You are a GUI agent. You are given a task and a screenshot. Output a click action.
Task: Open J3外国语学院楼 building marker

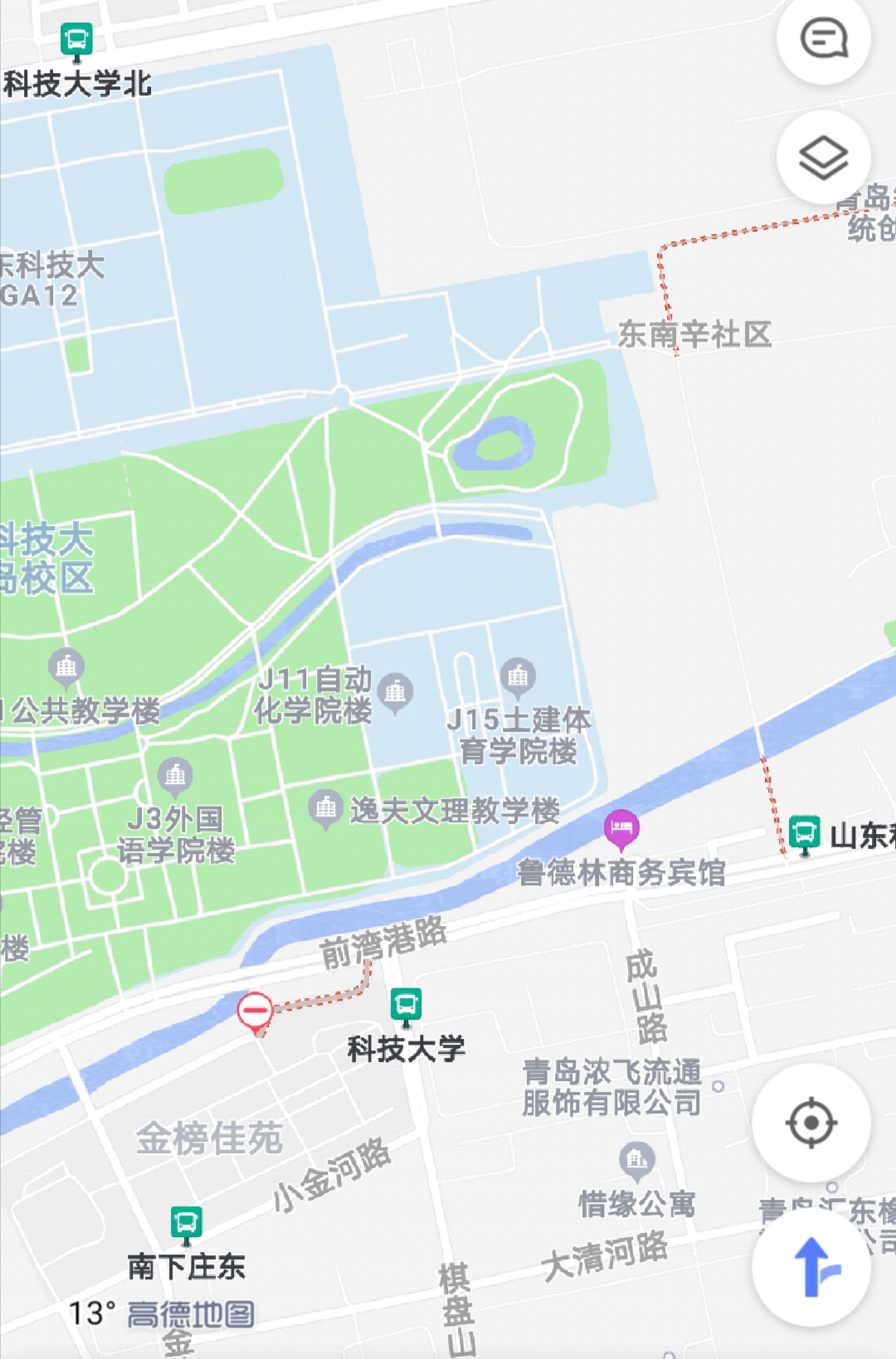tap(175, 776)
